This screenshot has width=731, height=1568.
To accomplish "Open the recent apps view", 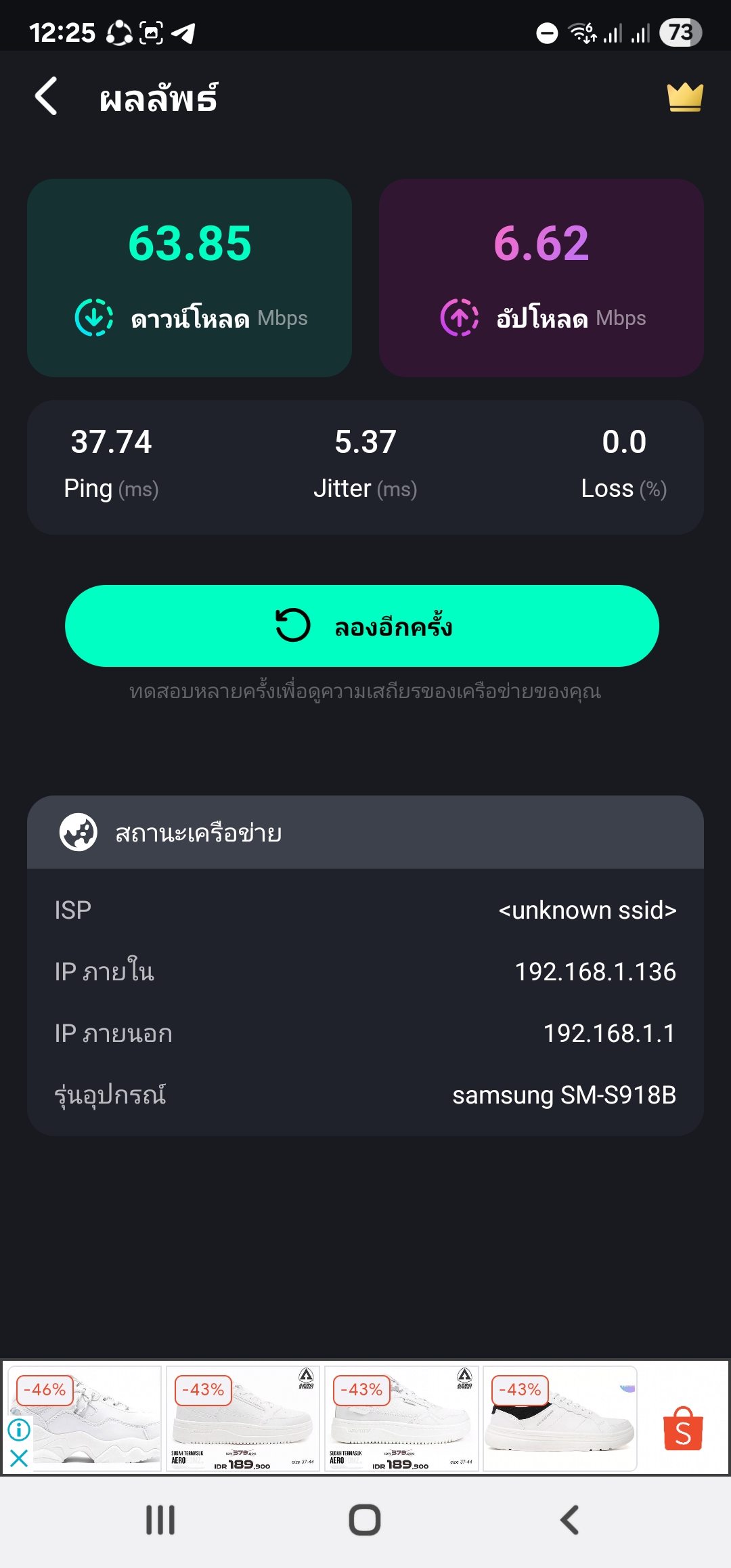I will [160, 1520].
